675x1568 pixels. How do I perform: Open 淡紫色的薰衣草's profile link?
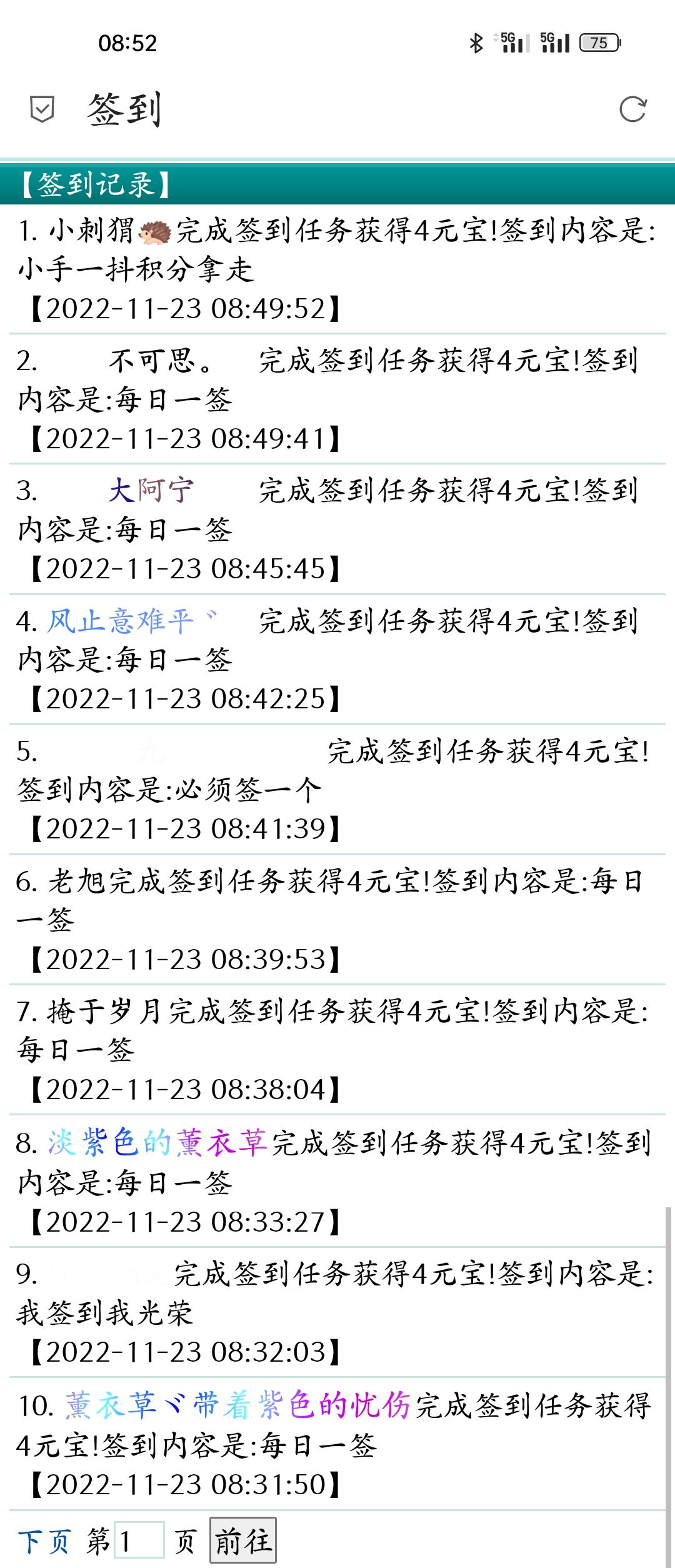coord(157,1142)
